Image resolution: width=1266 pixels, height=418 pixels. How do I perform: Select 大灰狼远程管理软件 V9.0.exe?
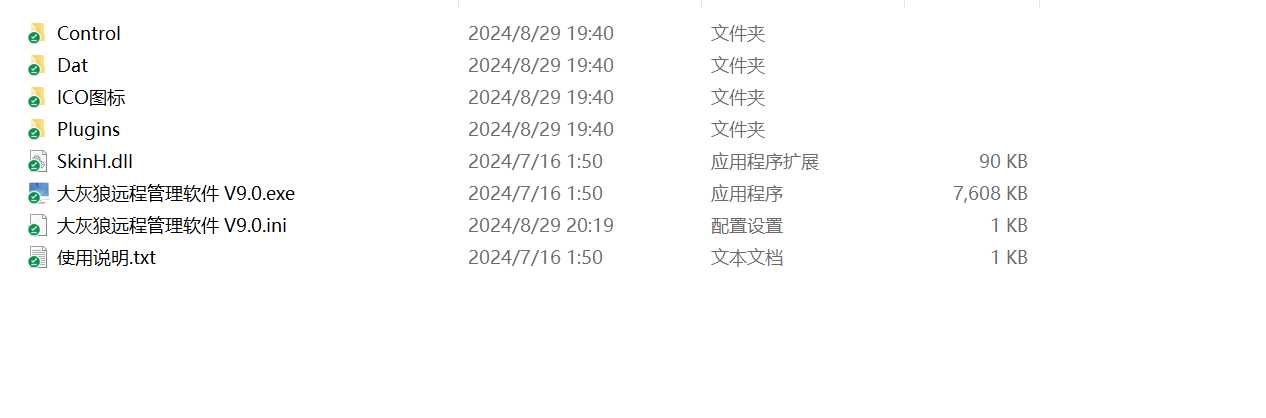[x=175, y=194]
